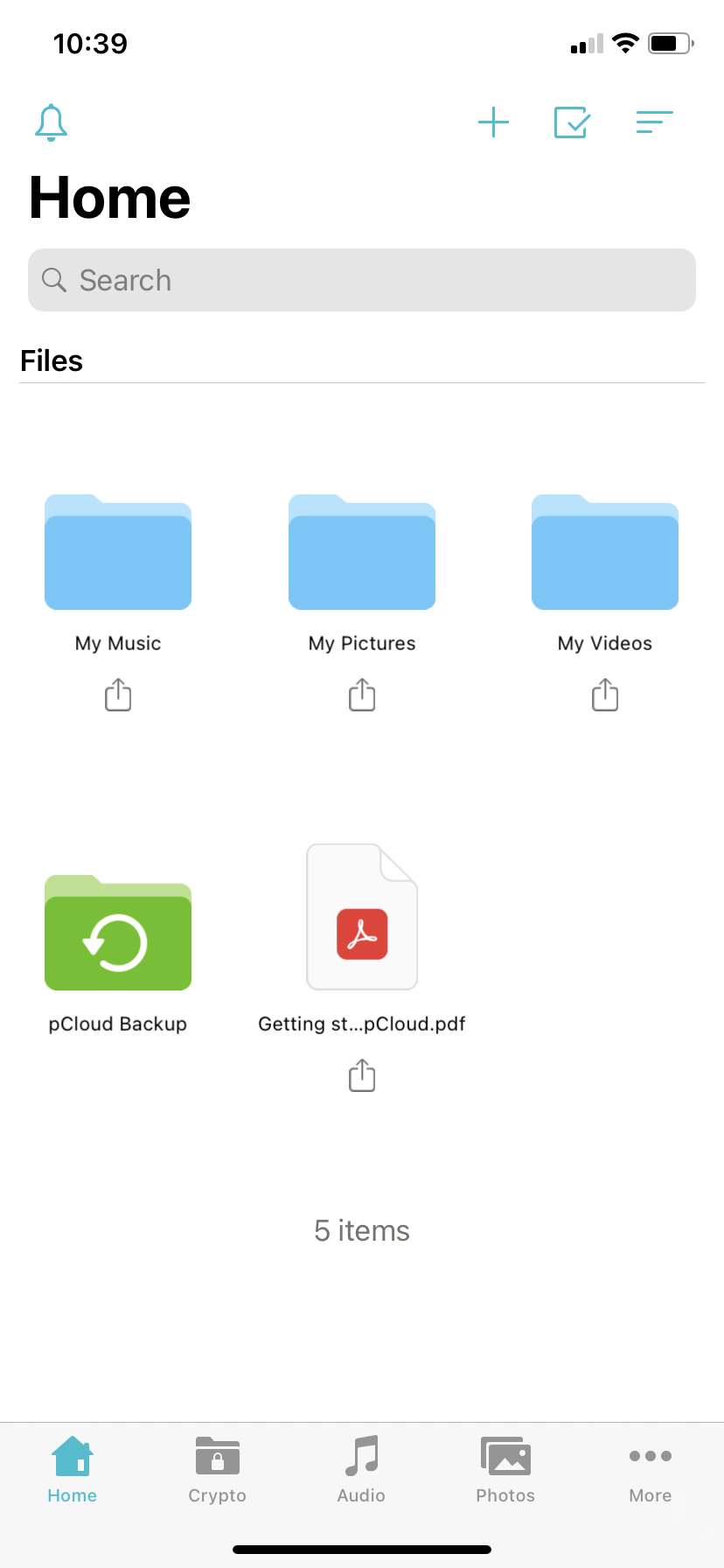Tap the plus icon to add files
The width and height of the screenshot is (724, 1568).
coord(493,122)
